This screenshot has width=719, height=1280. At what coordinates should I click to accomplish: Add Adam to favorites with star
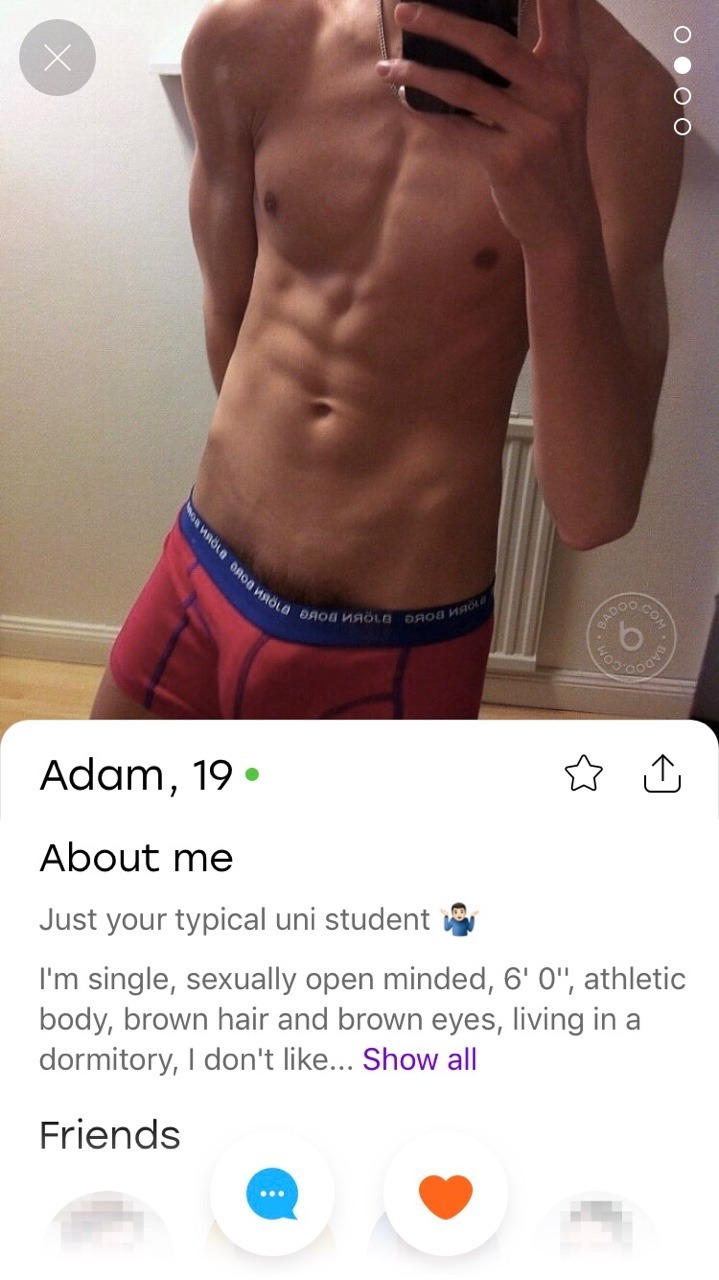(x=584, y=773)
